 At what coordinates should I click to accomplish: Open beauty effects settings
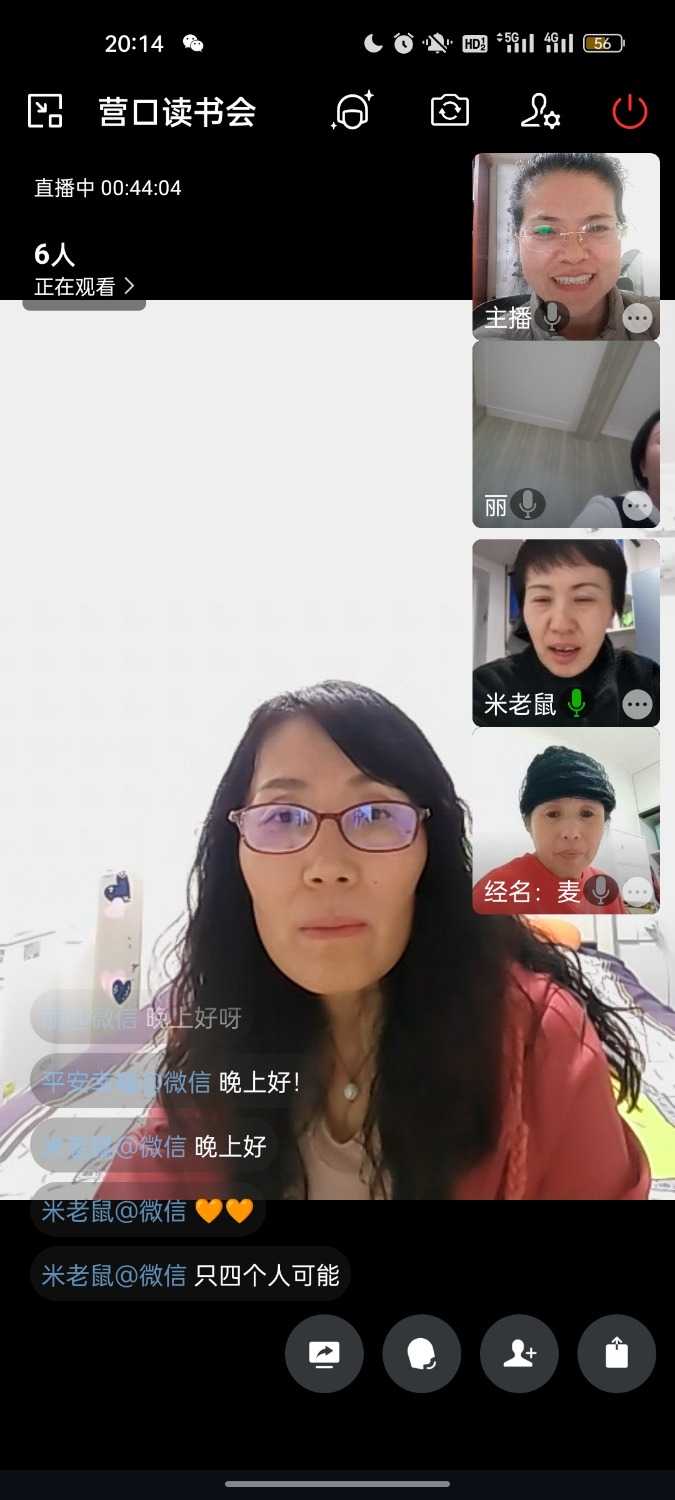pos(352,110)
